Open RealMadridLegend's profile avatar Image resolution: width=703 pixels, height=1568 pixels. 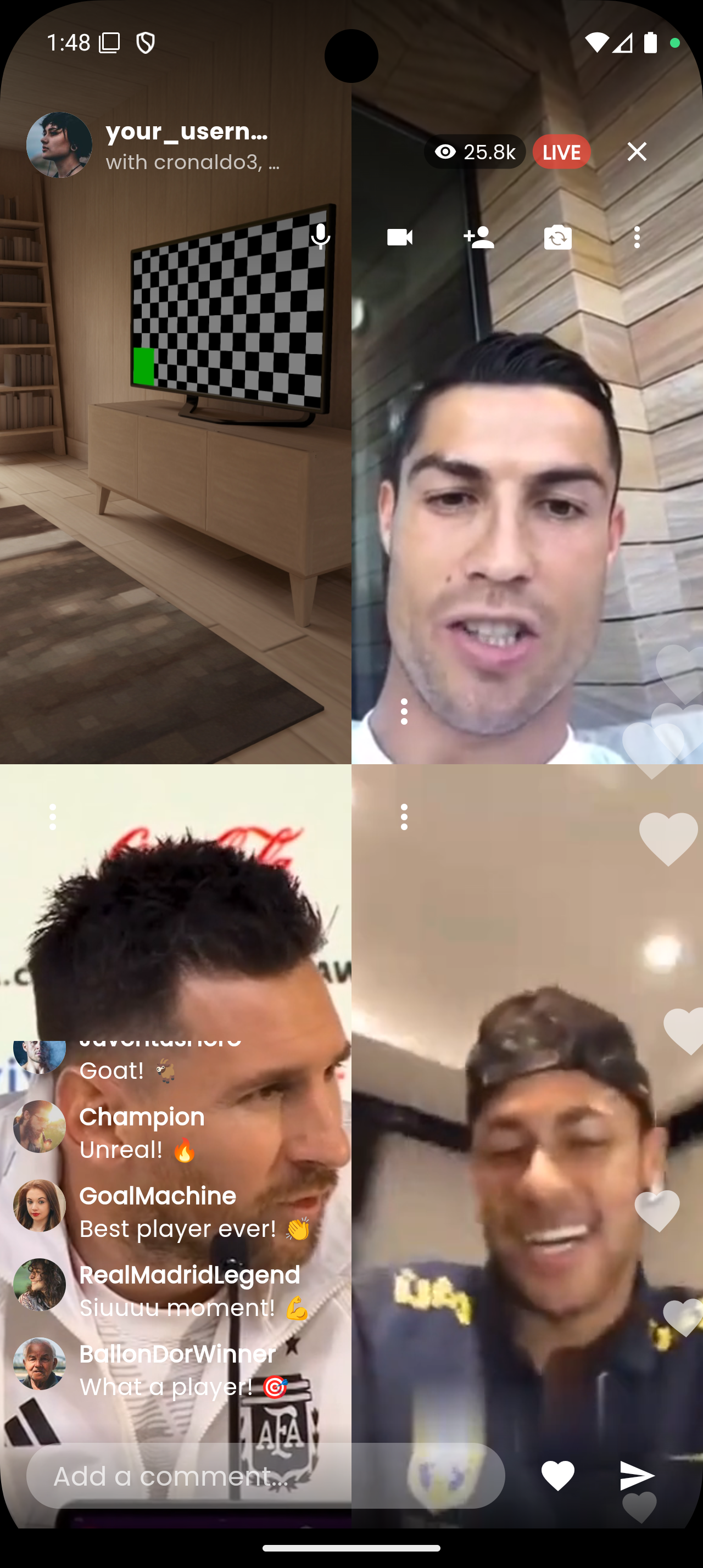click(40, 1284)
